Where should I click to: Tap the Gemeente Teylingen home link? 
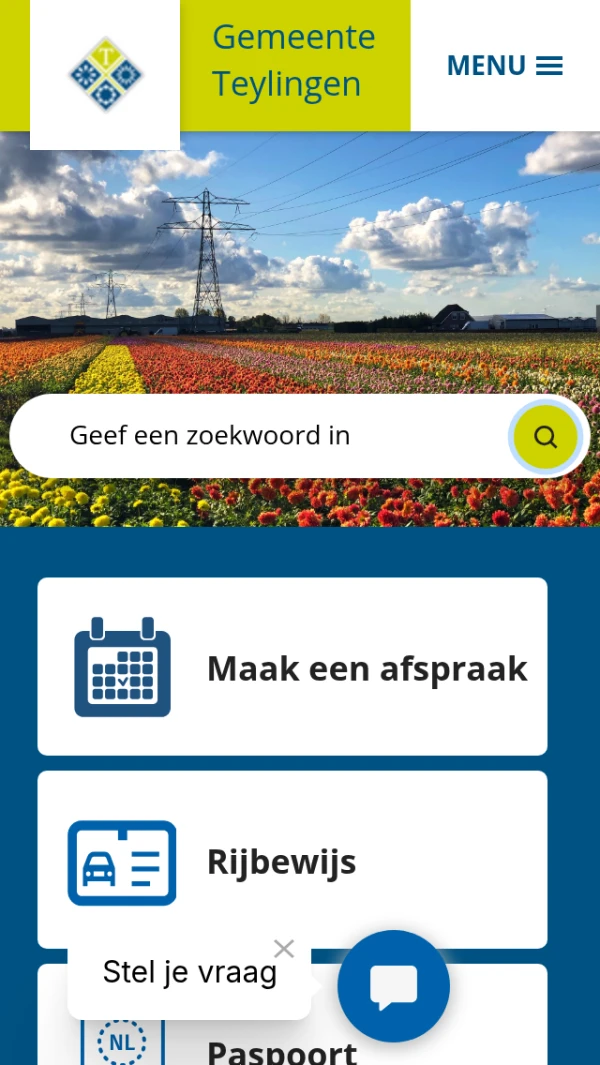point(293,62)
